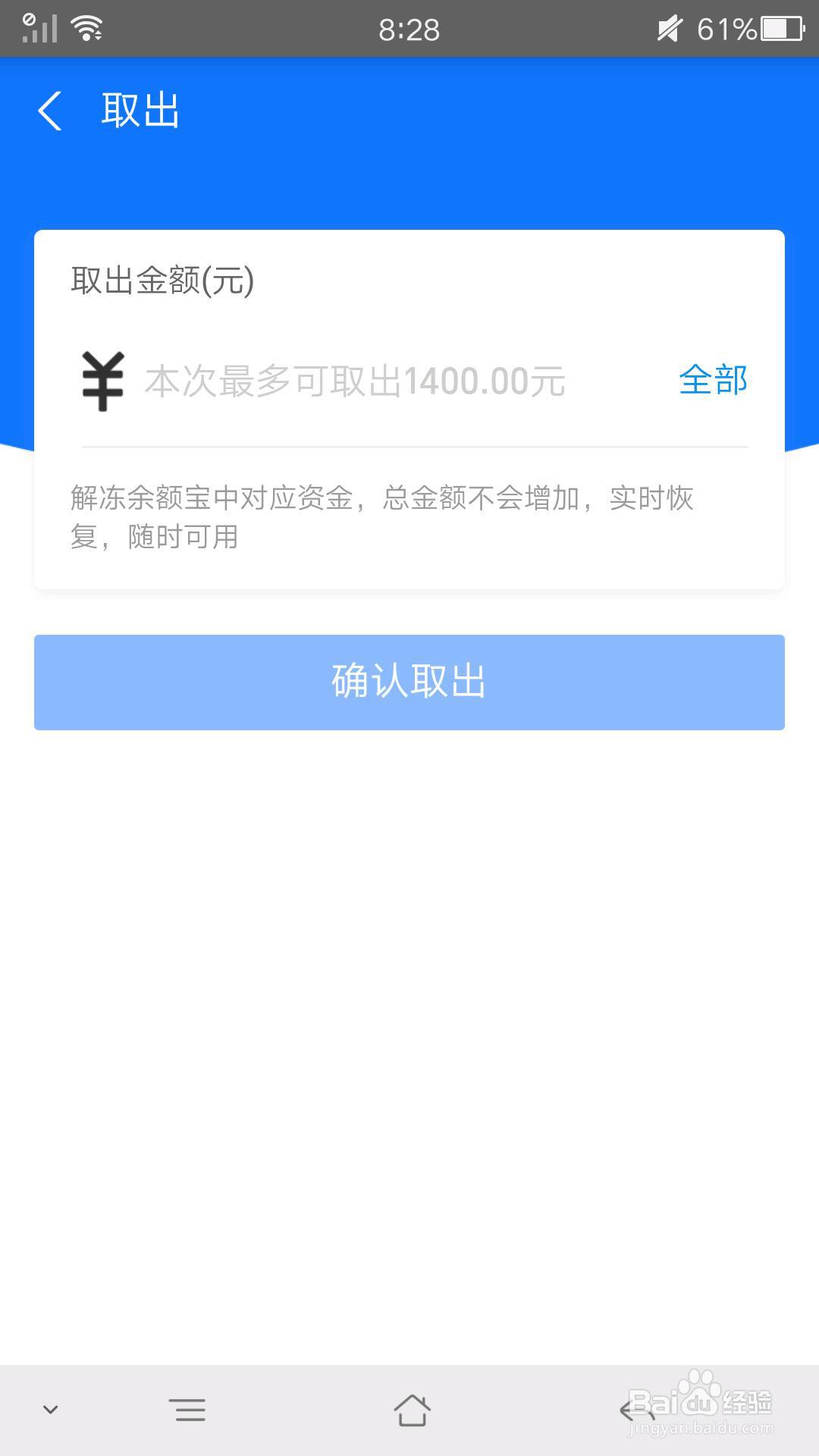The width and height of the screenshot is (819, 1456).
Task: Toggle the mute indicator in the status bar
Action: 667,27
